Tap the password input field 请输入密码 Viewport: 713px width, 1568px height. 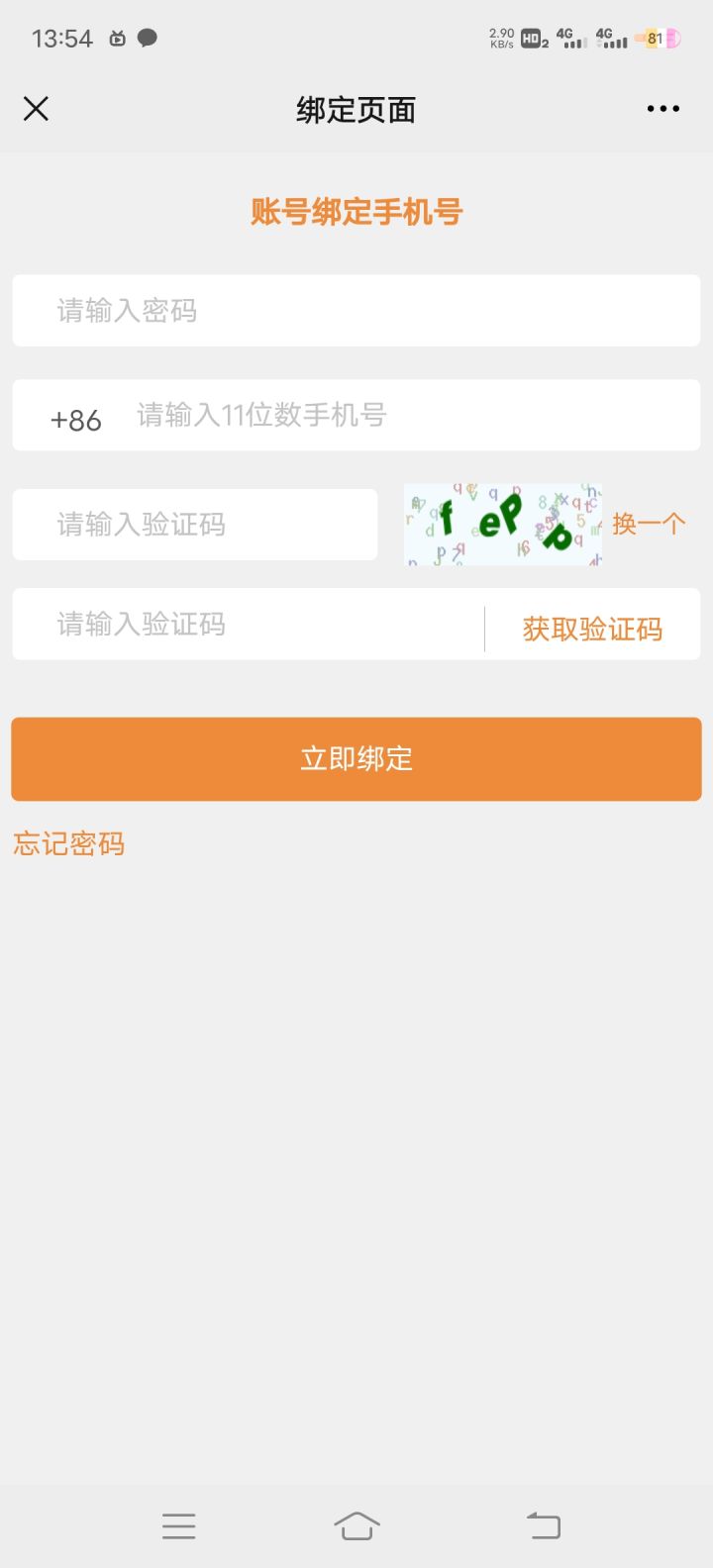356,310
